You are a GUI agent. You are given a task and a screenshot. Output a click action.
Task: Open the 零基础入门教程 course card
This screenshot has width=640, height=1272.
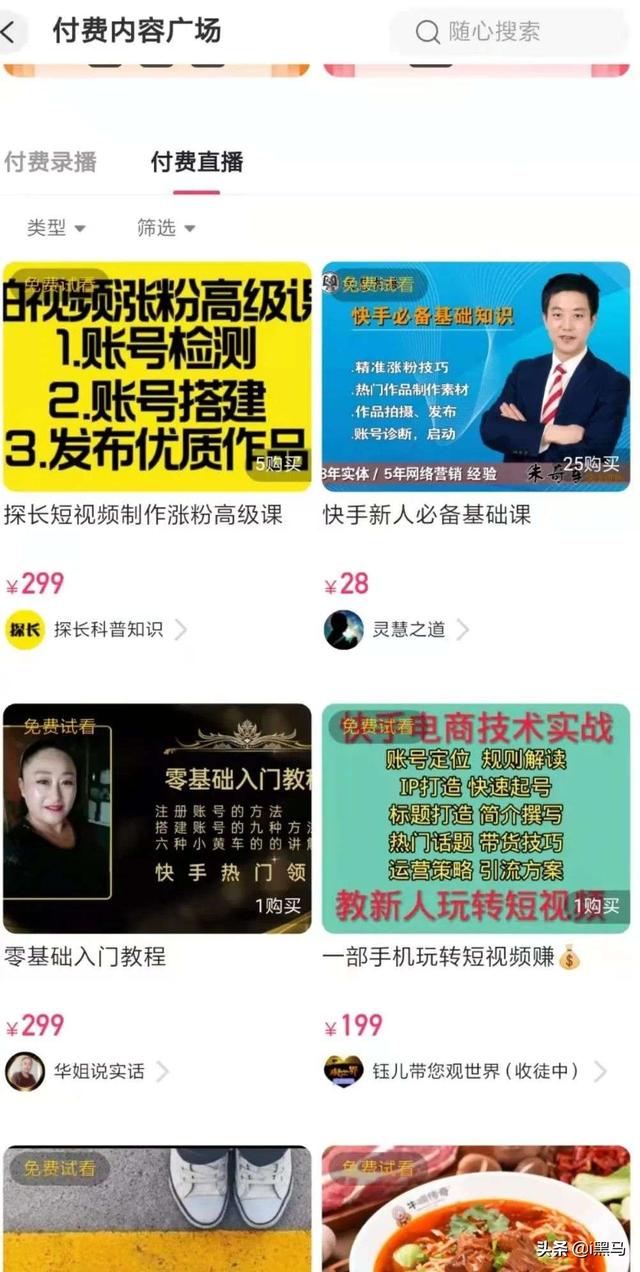click(157, 818)
